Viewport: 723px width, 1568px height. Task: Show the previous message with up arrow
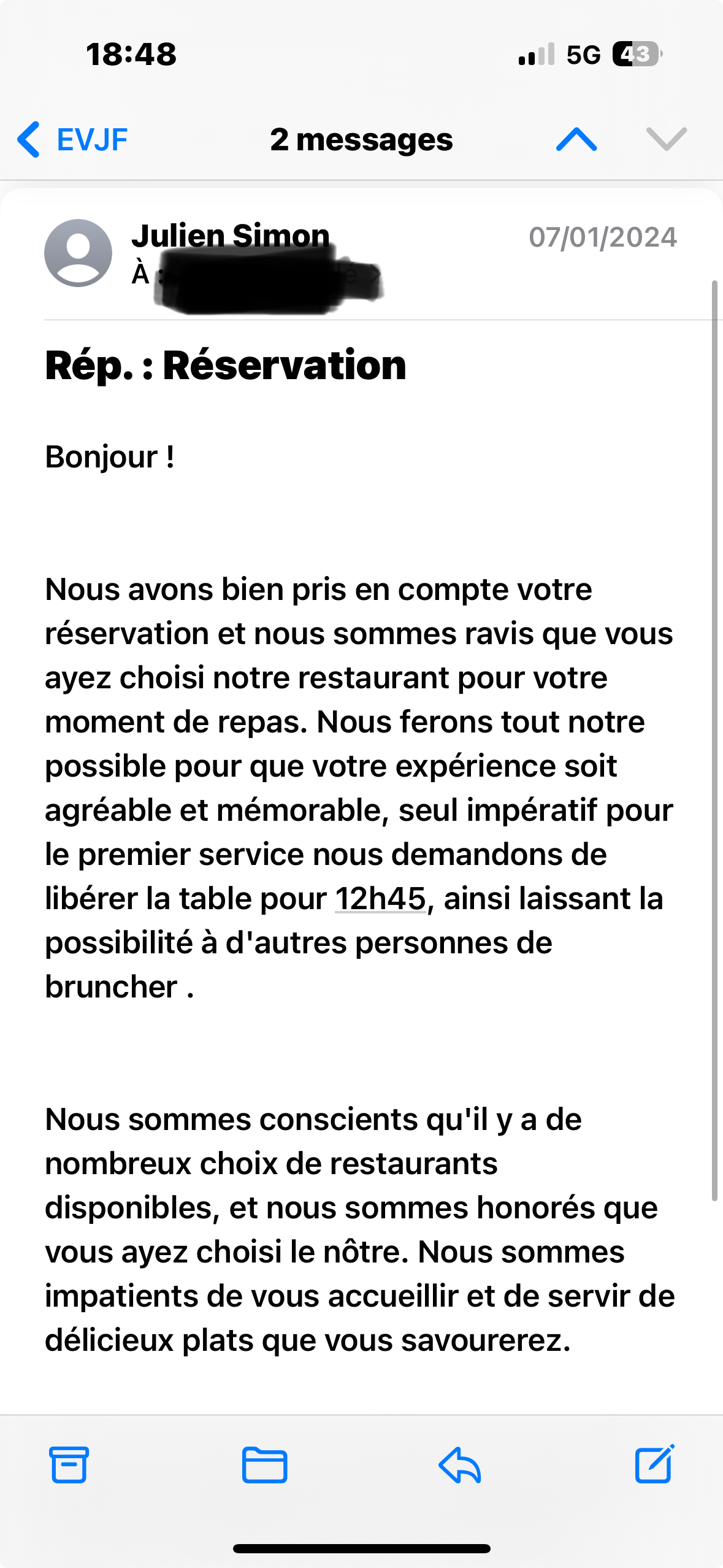coord(576,140)
